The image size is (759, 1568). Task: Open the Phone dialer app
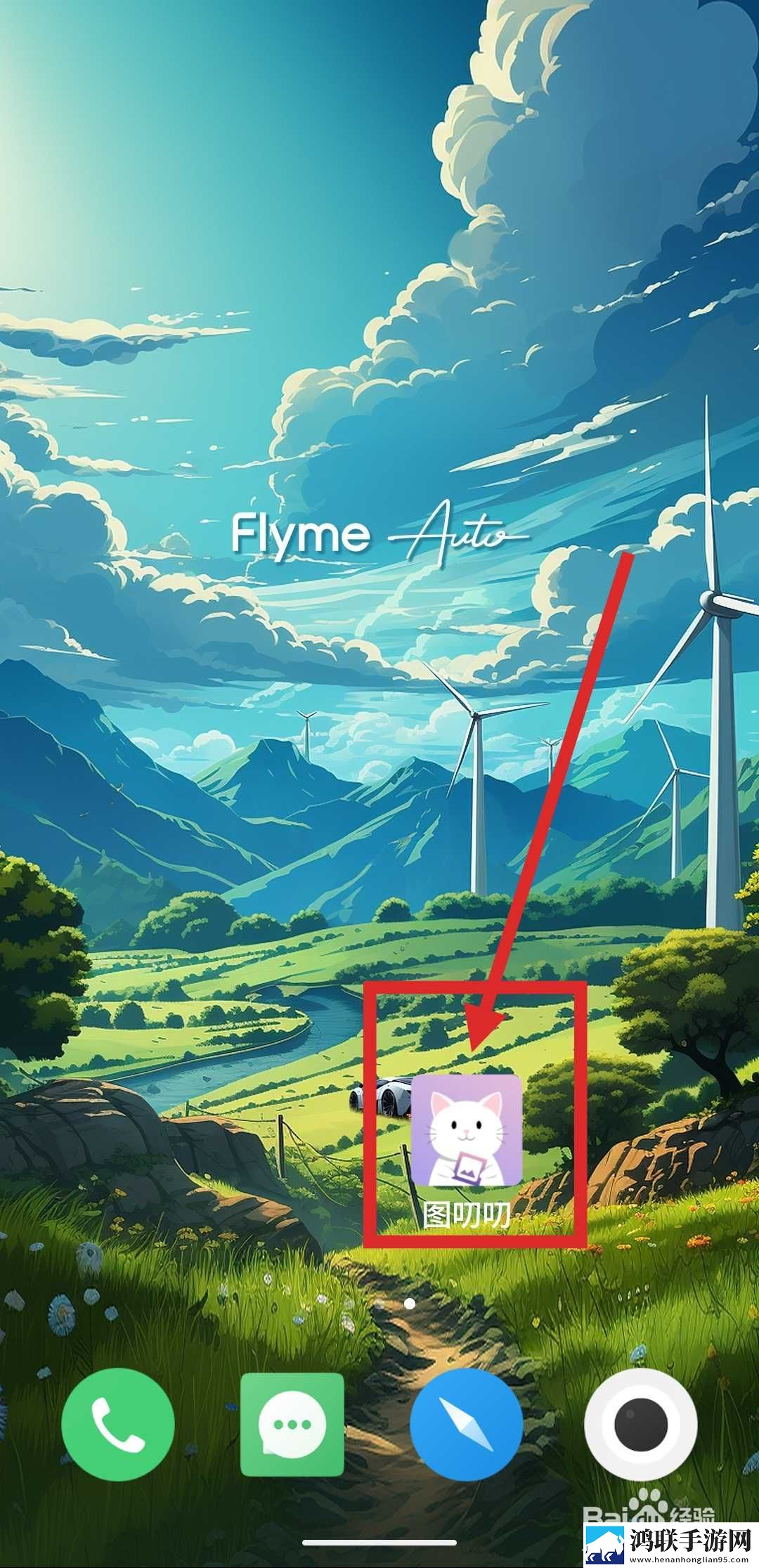(x=118, y=1425)
